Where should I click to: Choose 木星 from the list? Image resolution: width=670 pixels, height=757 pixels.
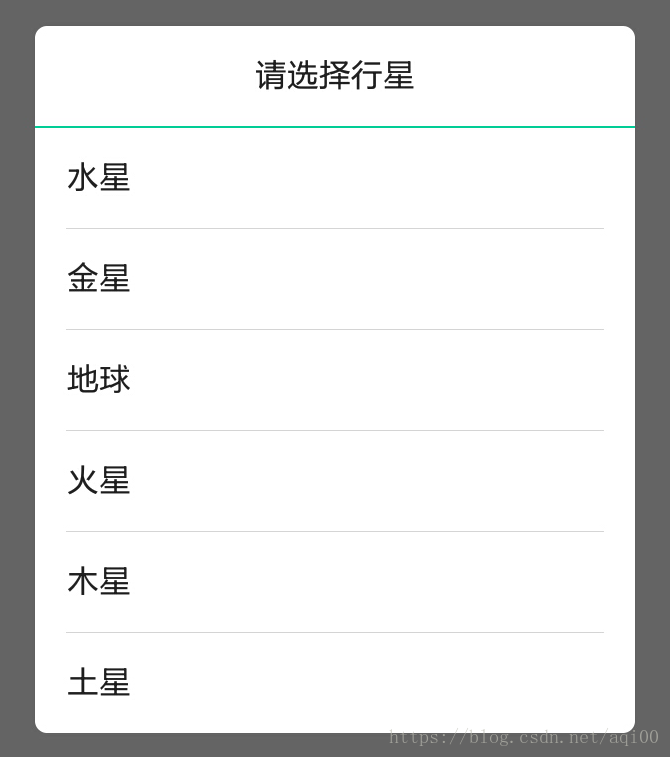coord(335,582)
